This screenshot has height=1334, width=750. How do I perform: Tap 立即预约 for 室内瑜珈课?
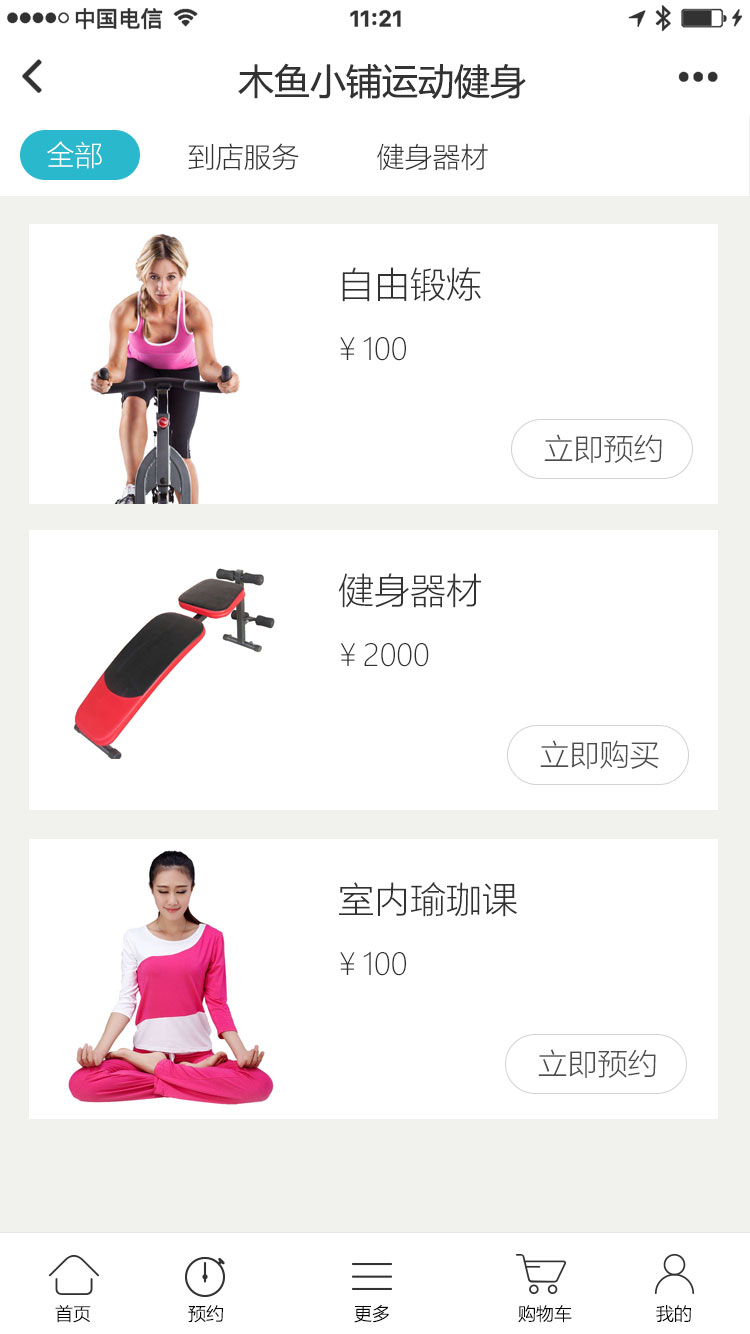coord(596,1064)
